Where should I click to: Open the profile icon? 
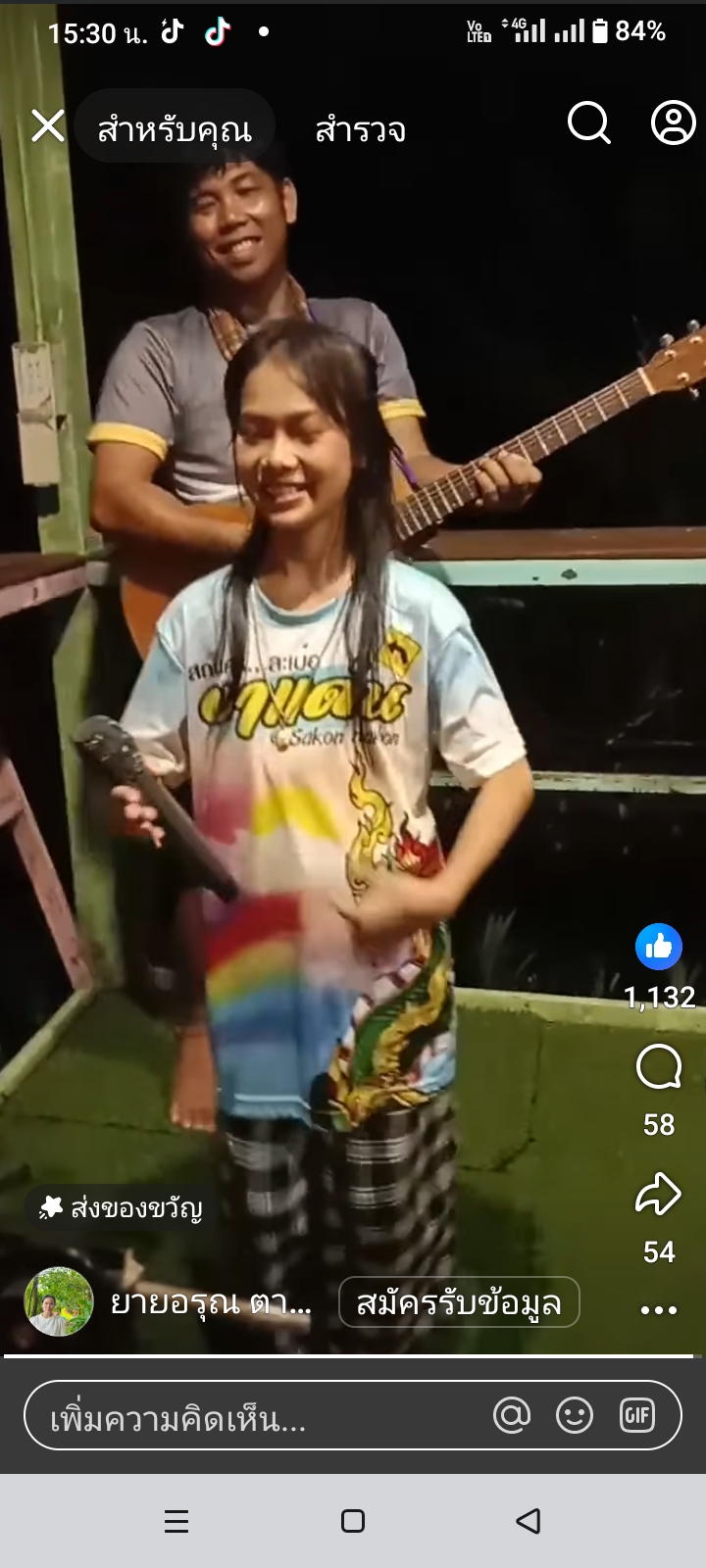[673, 124]
